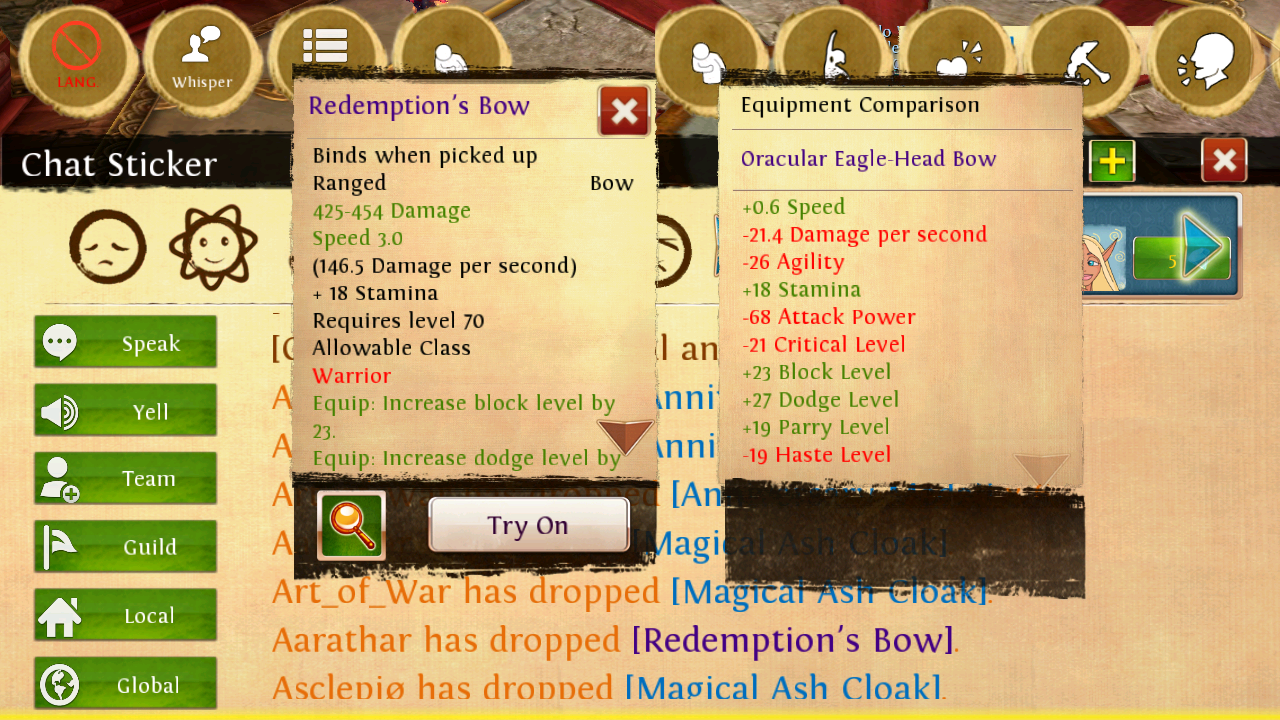This screenshot has width=1280, height=720.
Task: Tap the LANG filter icon
Action: (77, 58)
